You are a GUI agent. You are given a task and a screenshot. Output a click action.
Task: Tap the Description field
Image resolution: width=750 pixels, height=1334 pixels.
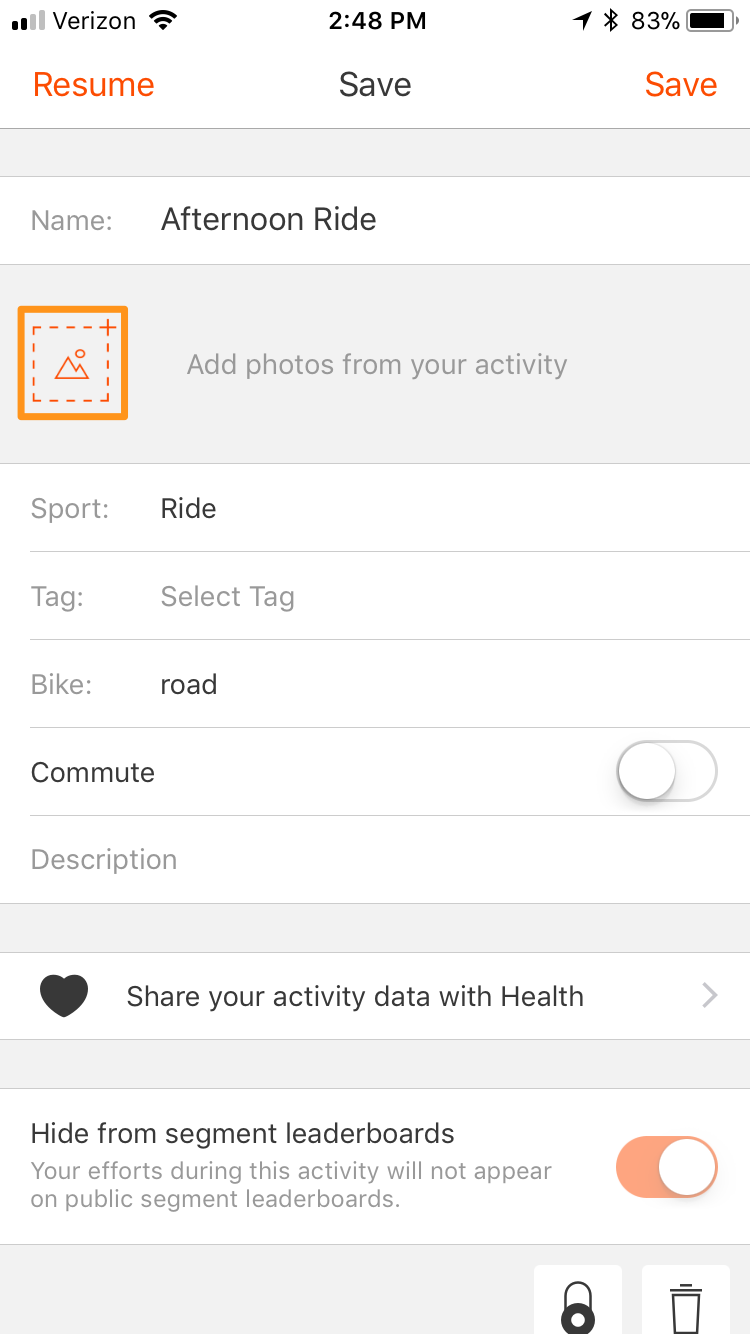click(375, 860)
